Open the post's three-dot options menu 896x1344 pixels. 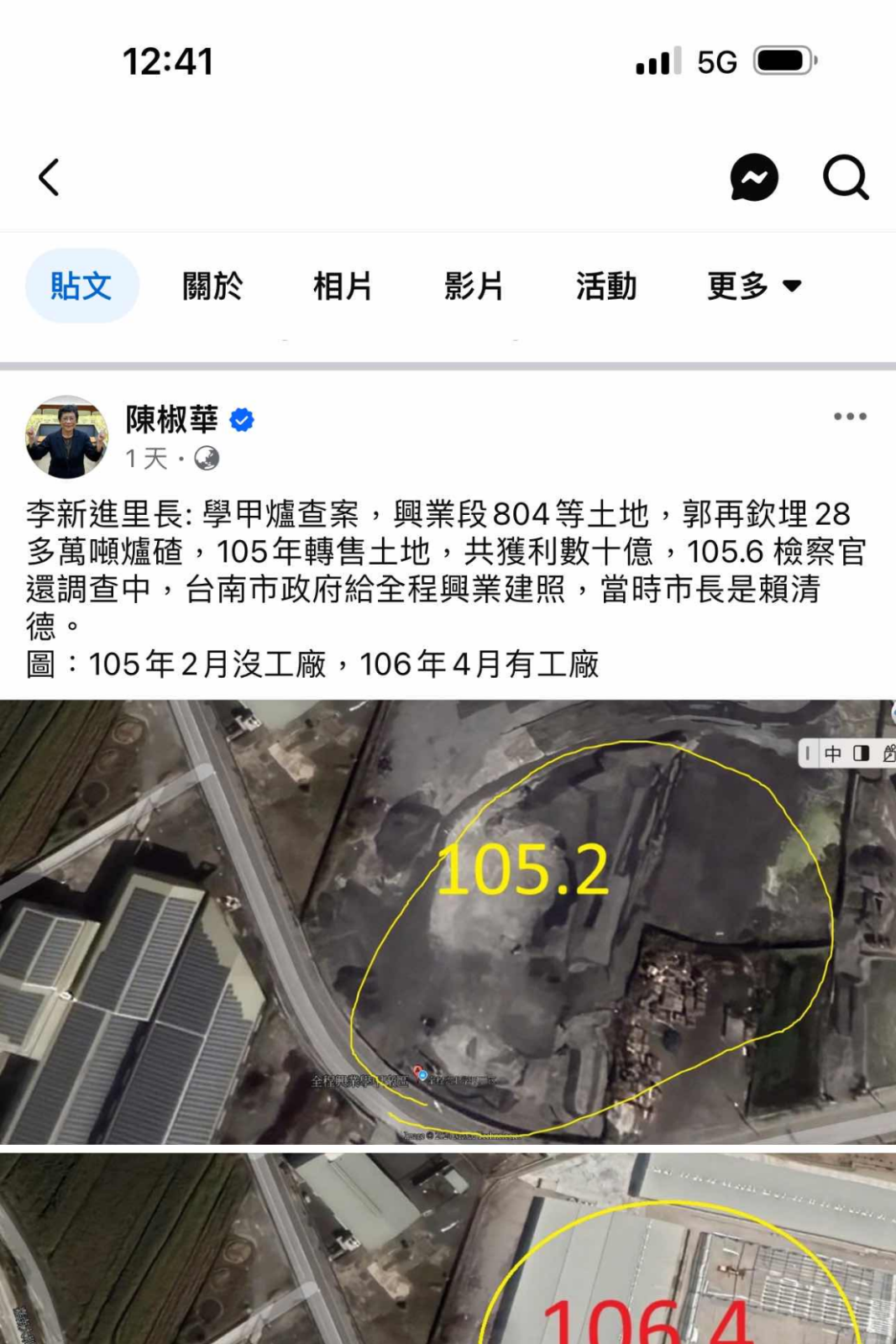click(x=849, y=417)
